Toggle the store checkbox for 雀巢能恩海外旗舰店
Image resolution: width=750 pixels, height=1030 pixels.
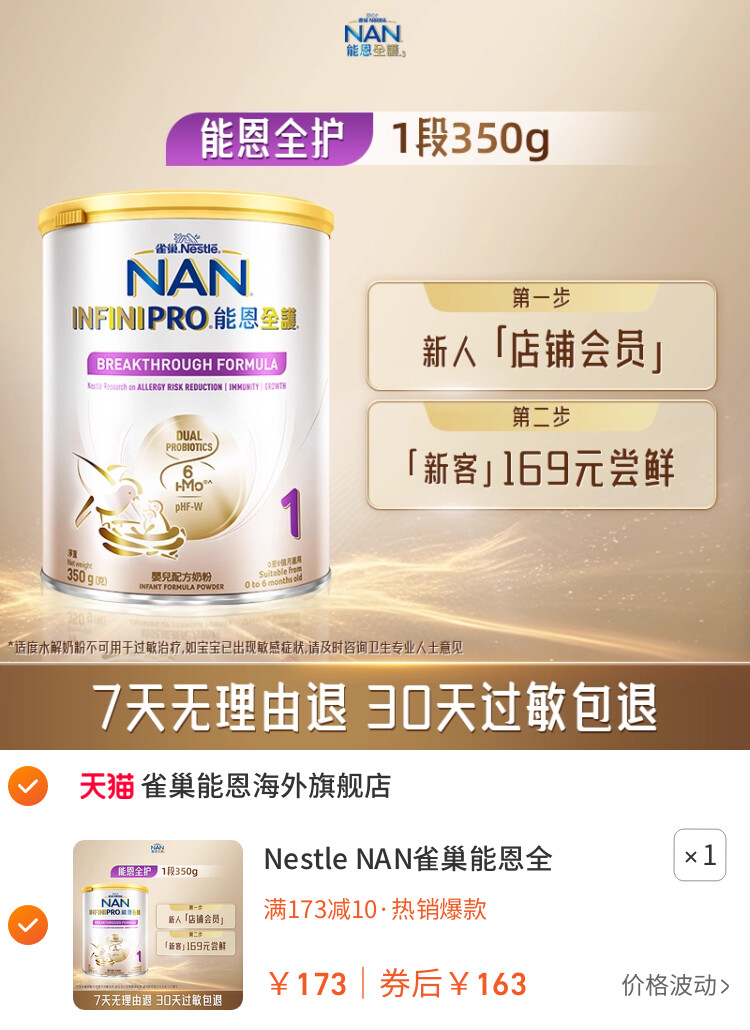27,787
